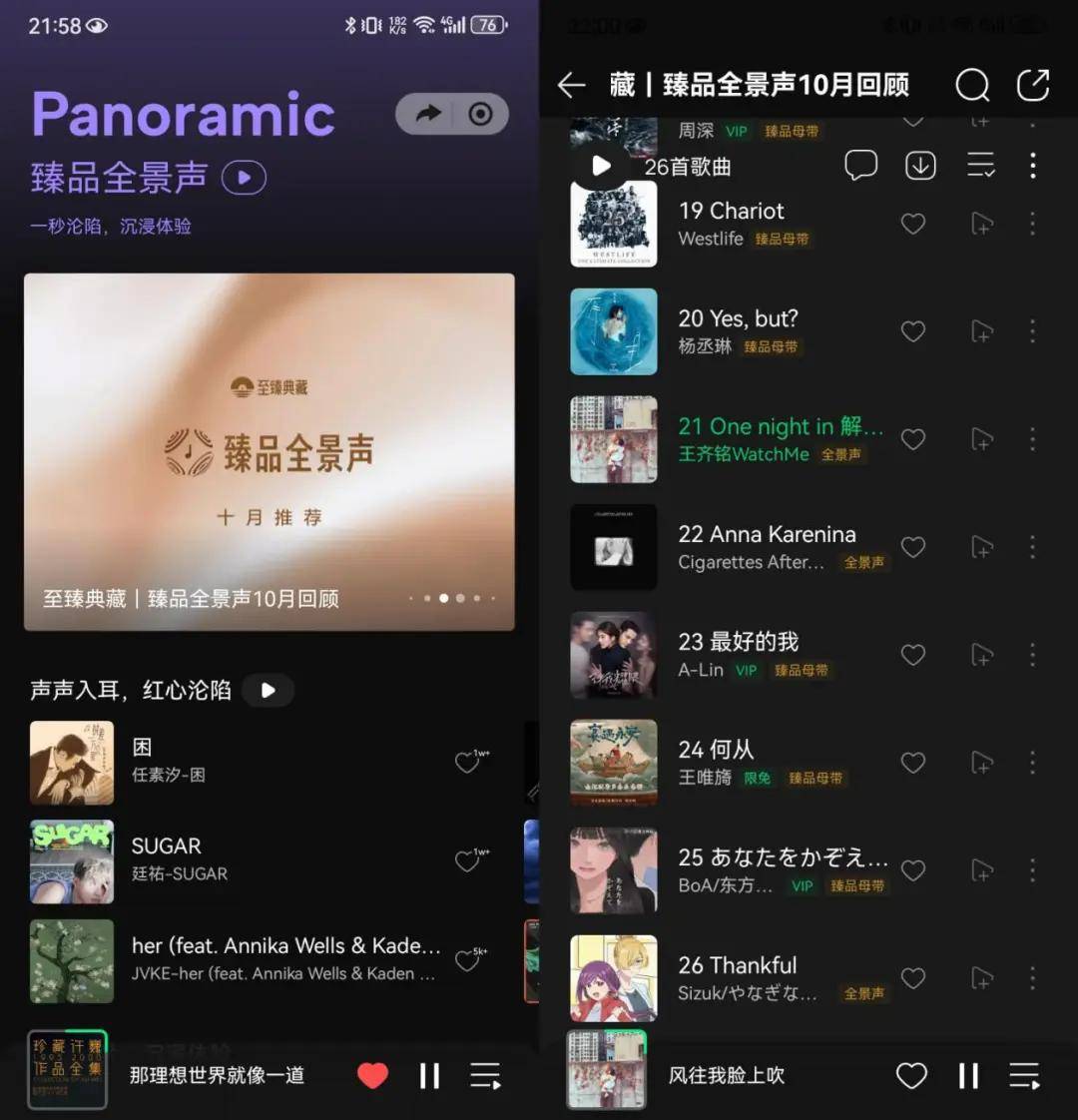Share the song 24 何从

[x=981, y=763]
